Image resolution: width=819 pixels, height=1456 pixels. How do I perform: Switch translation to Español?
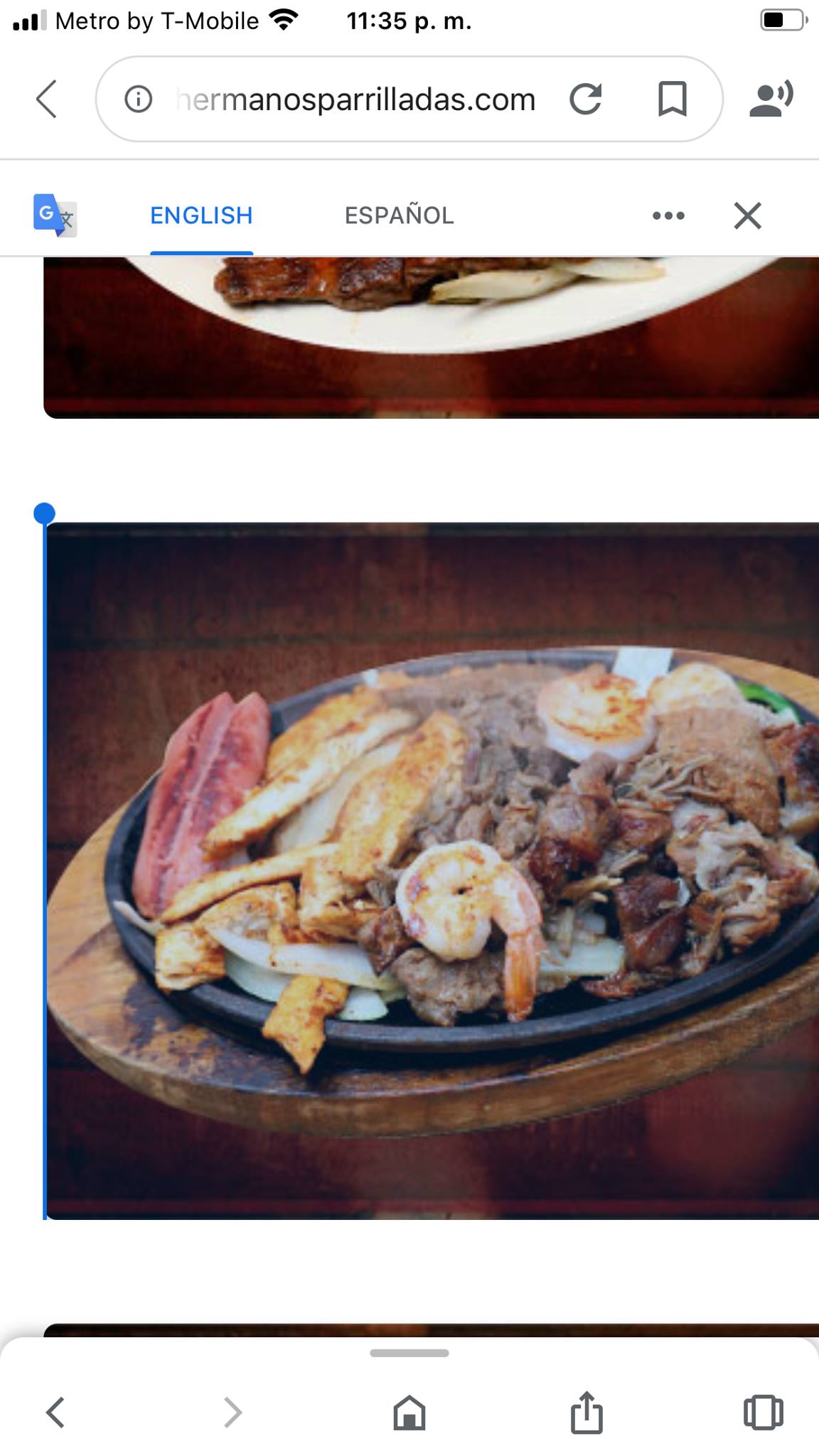(x=399, y=215)
